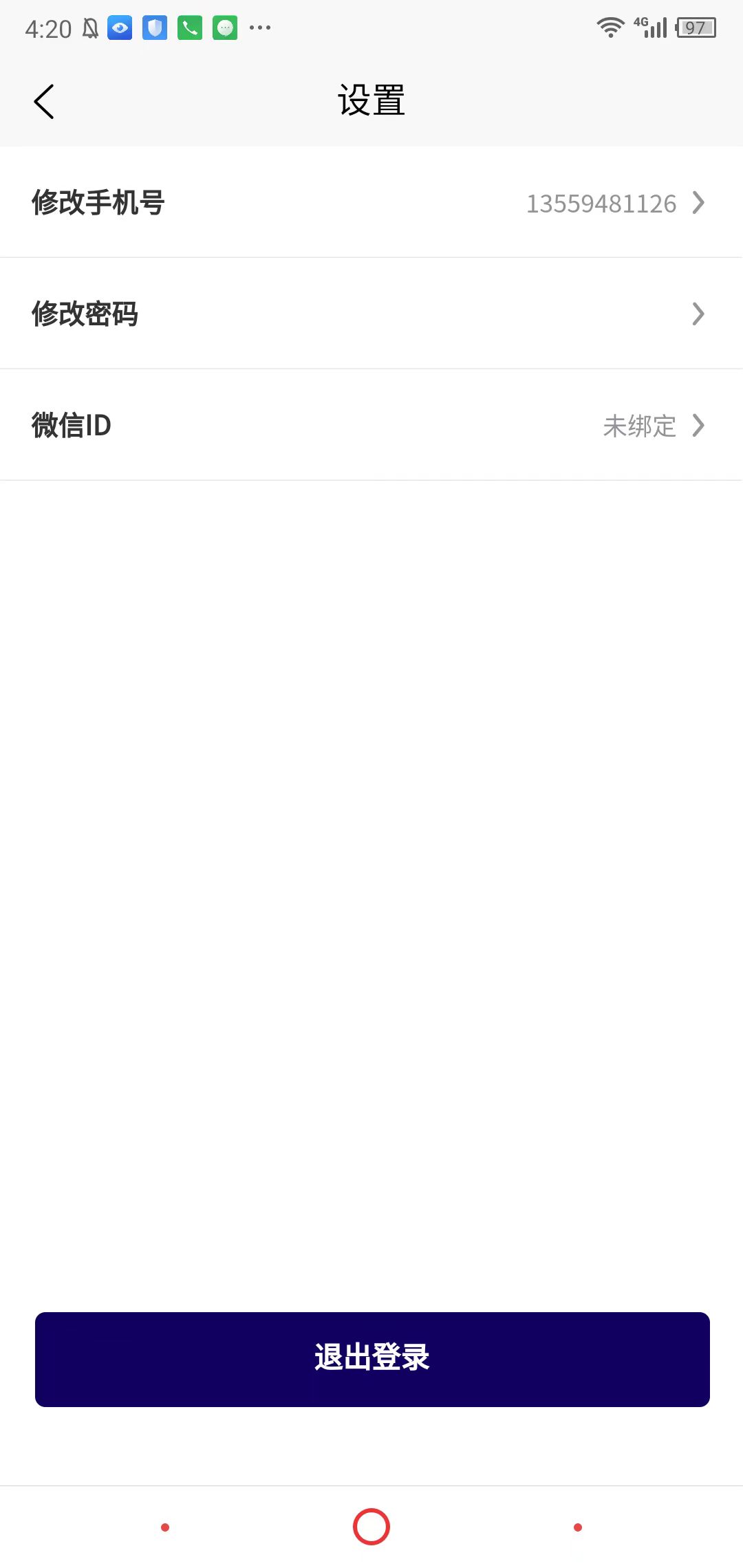Click the blue shield icon in status bar

coord(155,28)
